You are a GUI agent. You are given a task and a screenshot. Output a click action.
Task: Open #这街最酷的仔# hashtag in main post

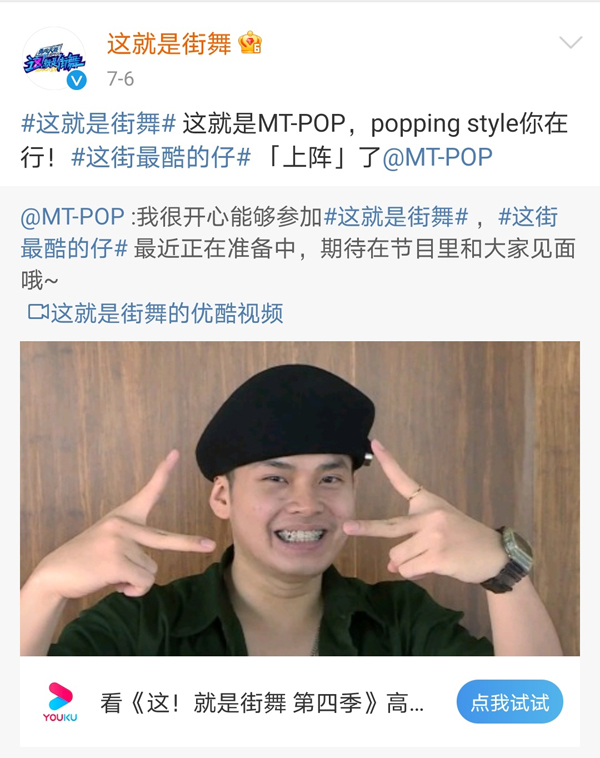(x=160, y=158)
